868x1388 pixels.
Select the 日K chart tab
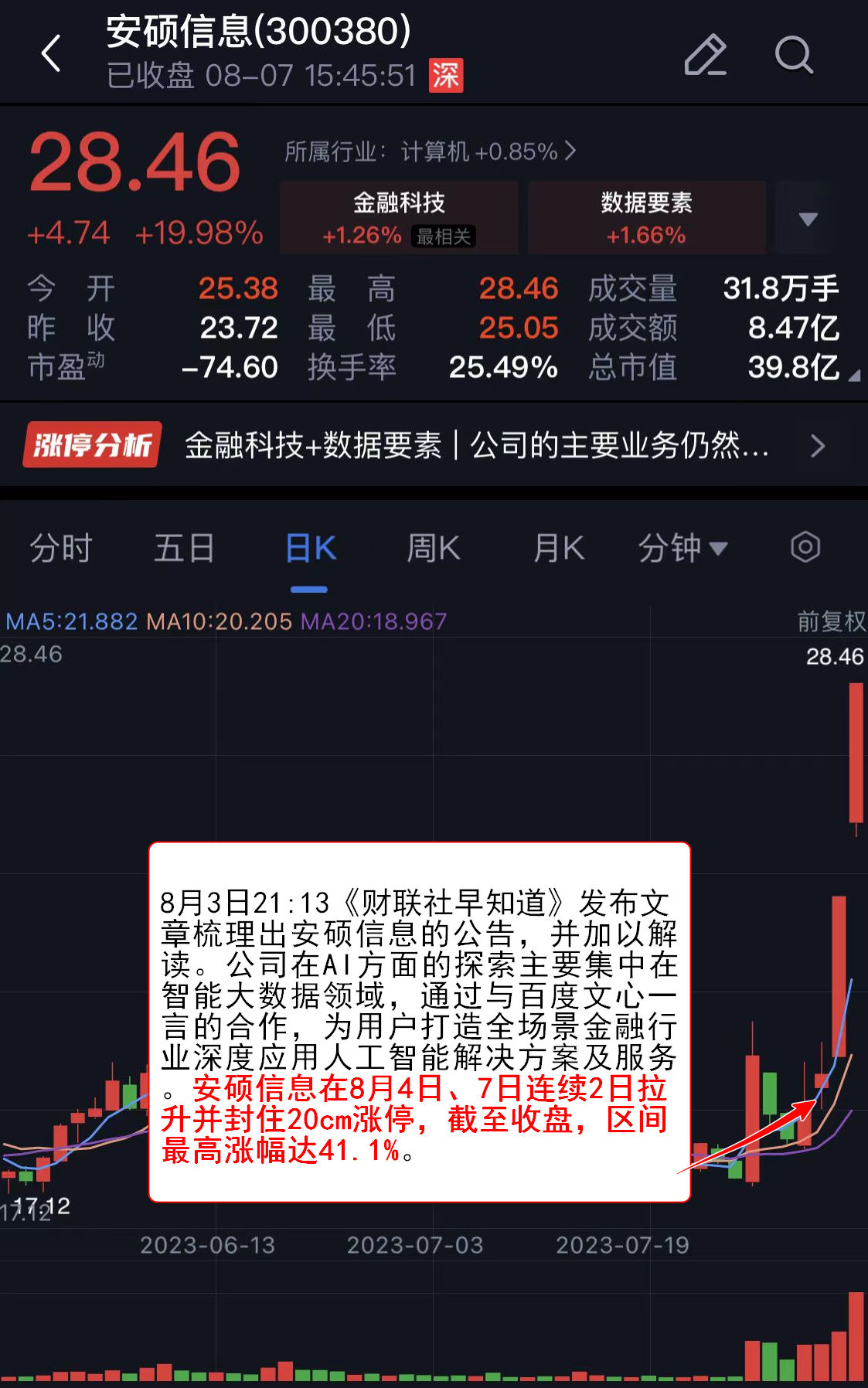[310, 549]
